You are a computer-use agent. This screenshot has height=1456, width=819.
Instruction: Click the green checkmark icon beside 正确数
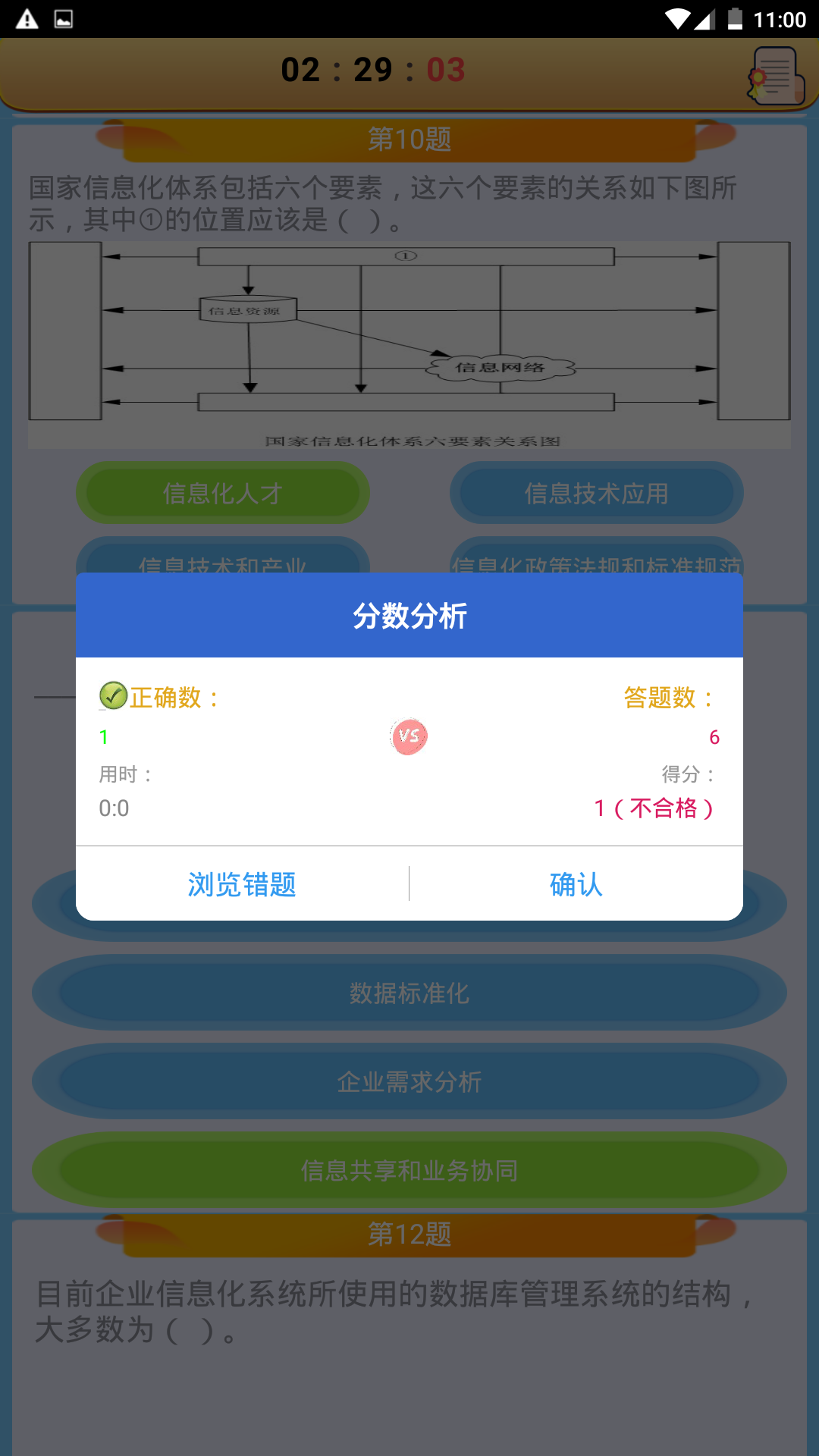(x=112, y=695)
